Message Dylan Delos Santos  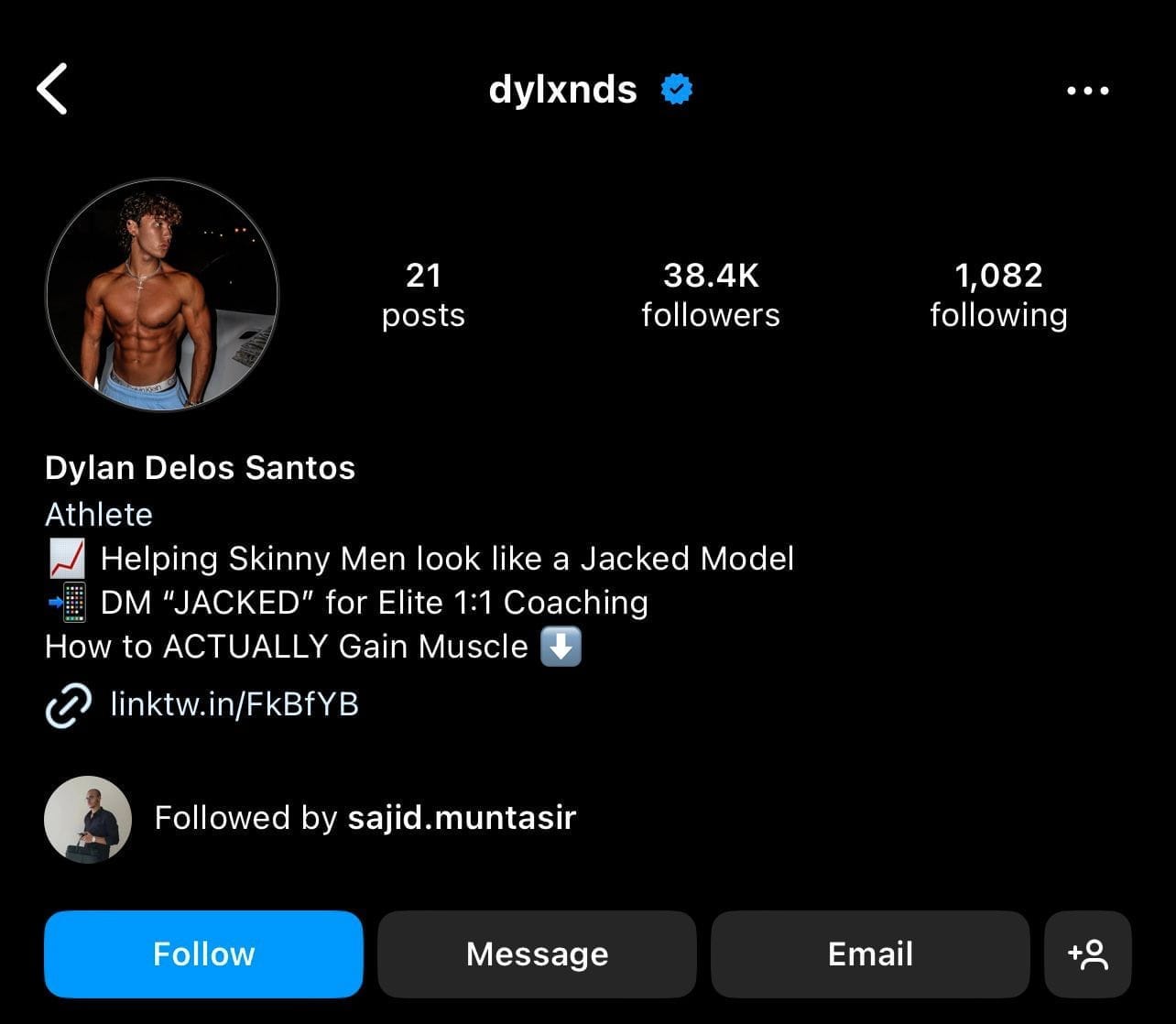click(537, 953)
